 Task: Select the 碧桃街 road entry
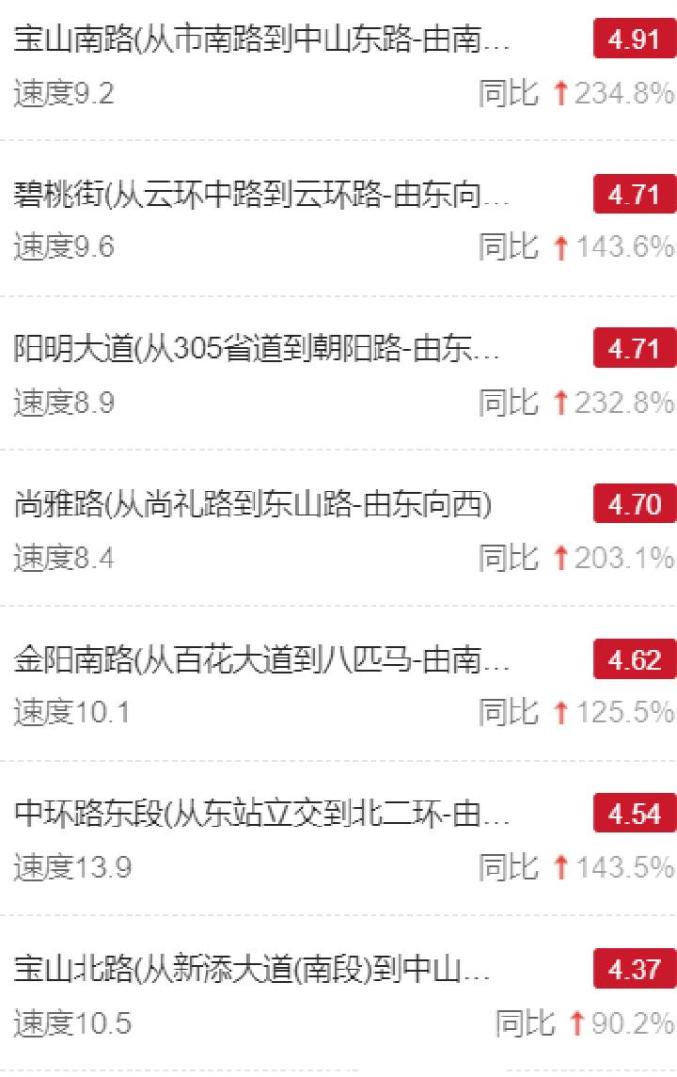pos(262,196)
